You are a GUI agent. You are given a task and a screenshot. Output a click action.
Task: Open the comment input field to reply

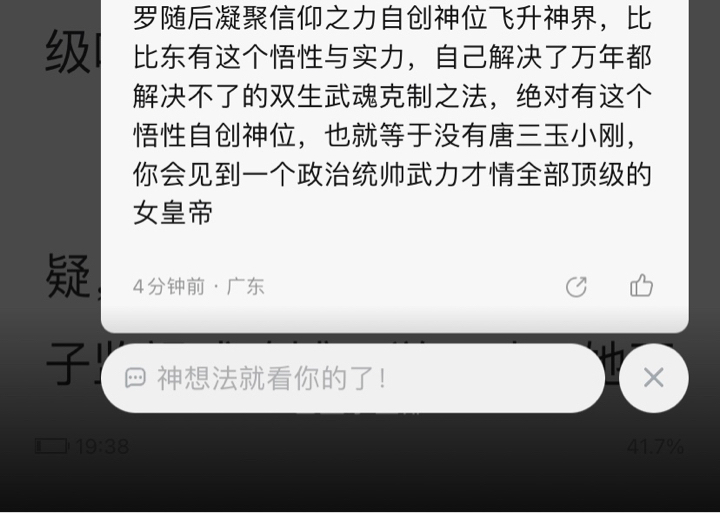[x=353, y=378]
